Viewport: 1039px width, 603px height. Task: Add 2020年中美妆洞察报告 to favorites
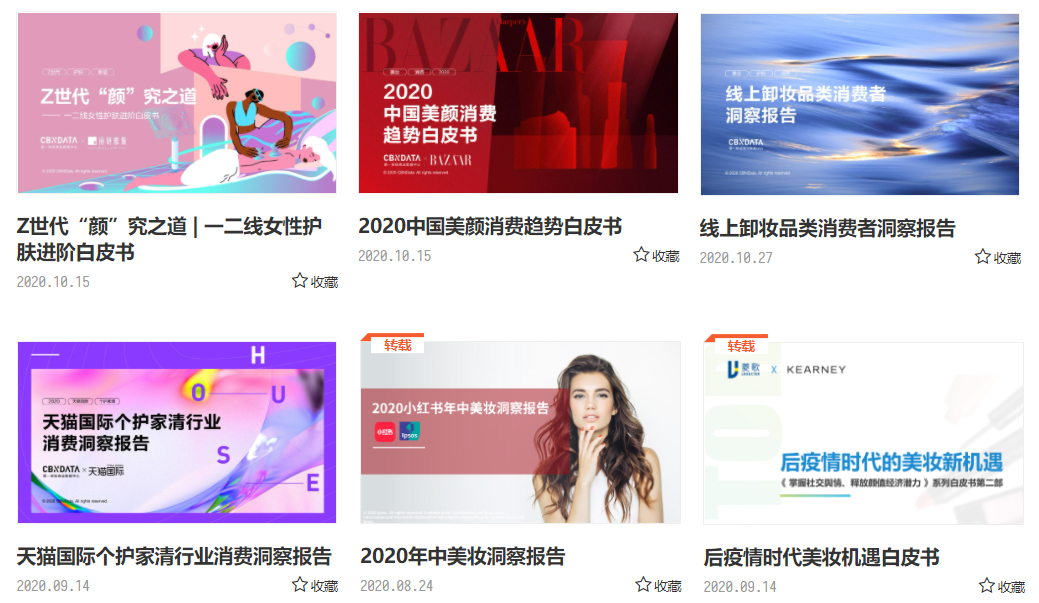[x=658, y=586]
